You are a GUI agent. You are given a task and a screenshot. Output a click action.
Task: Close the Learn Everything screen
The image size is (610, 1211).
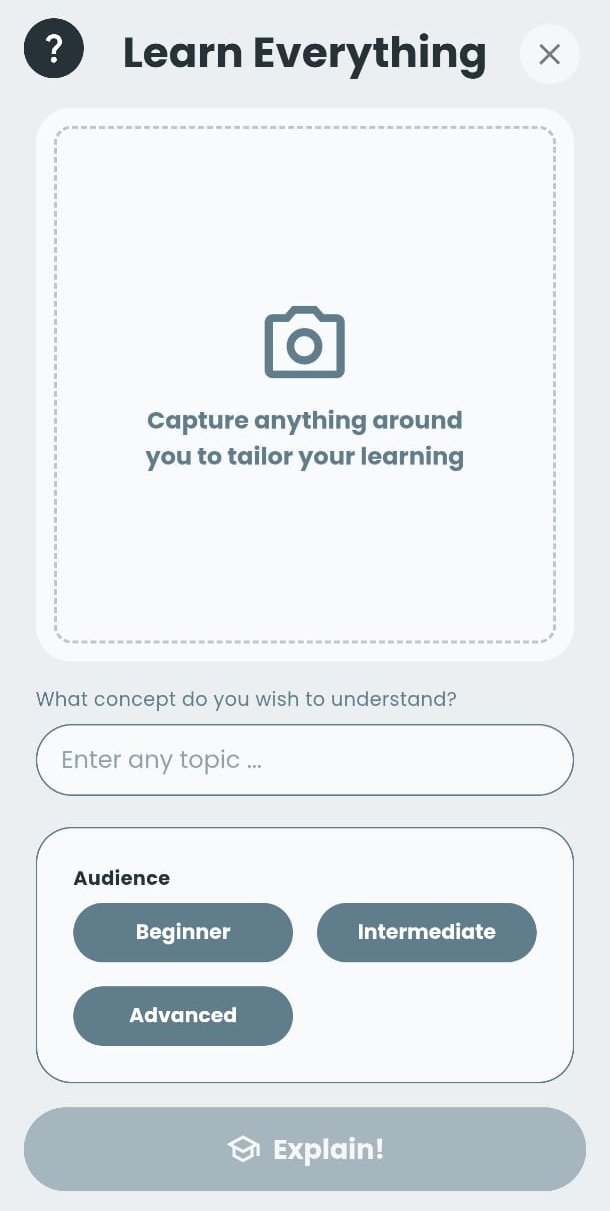click(x=549, y=54)
